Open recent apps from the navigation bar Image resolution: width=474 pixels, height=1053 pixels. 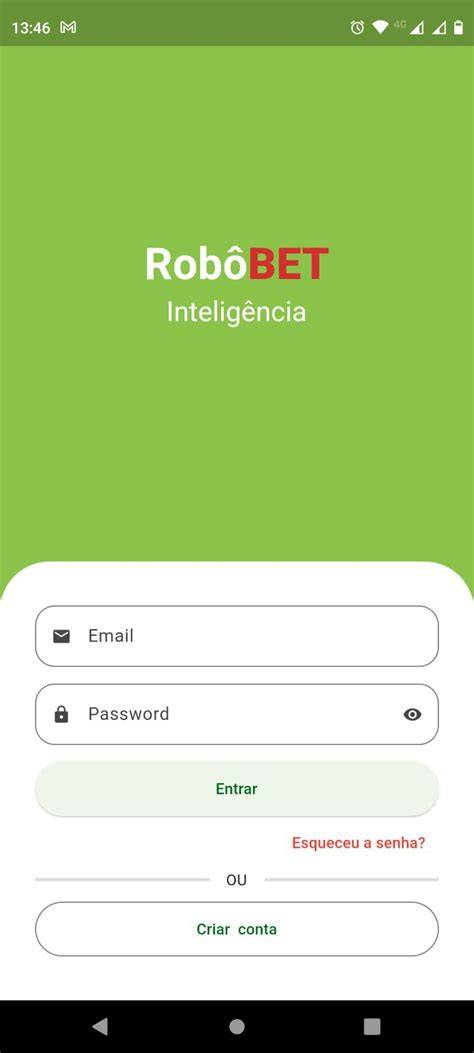[372, 1026]
